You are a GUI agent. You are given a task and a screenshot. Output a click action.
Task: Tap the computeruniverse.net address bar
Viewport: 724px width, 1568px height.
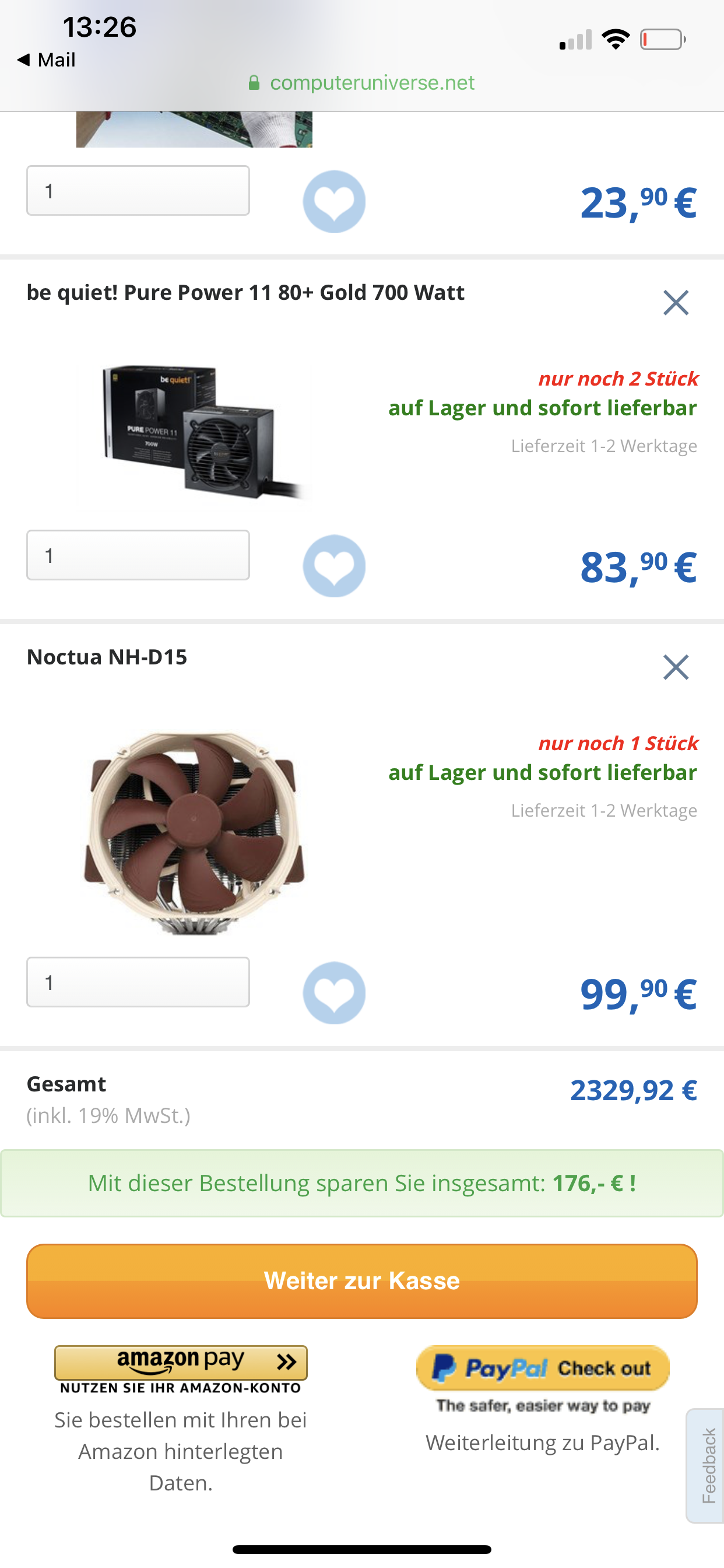(x=361, y=82)
